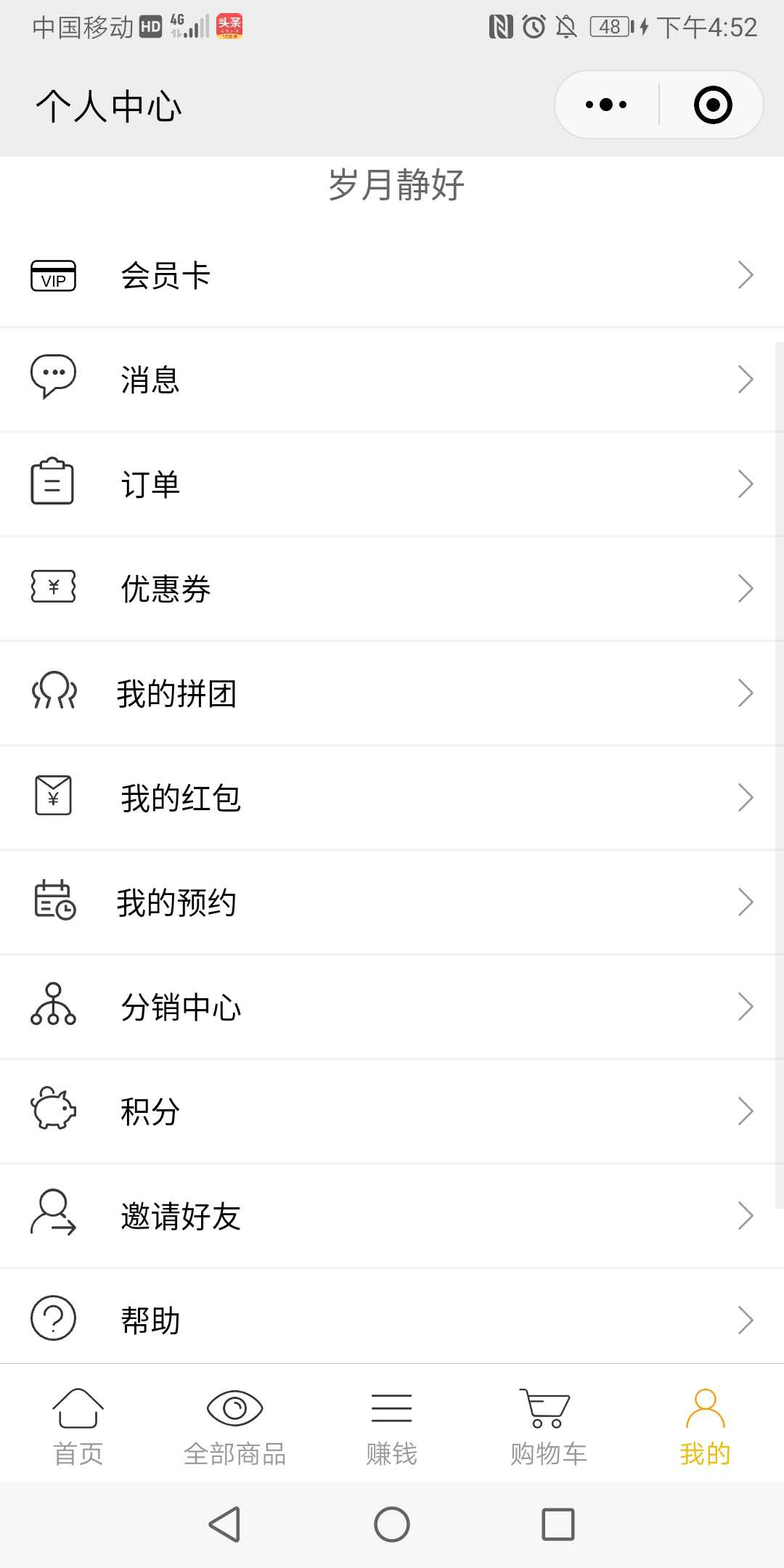Open the 订单 clipboard order icon
The width and height of the screenshot is (784, 1568).
click(52, 483)
